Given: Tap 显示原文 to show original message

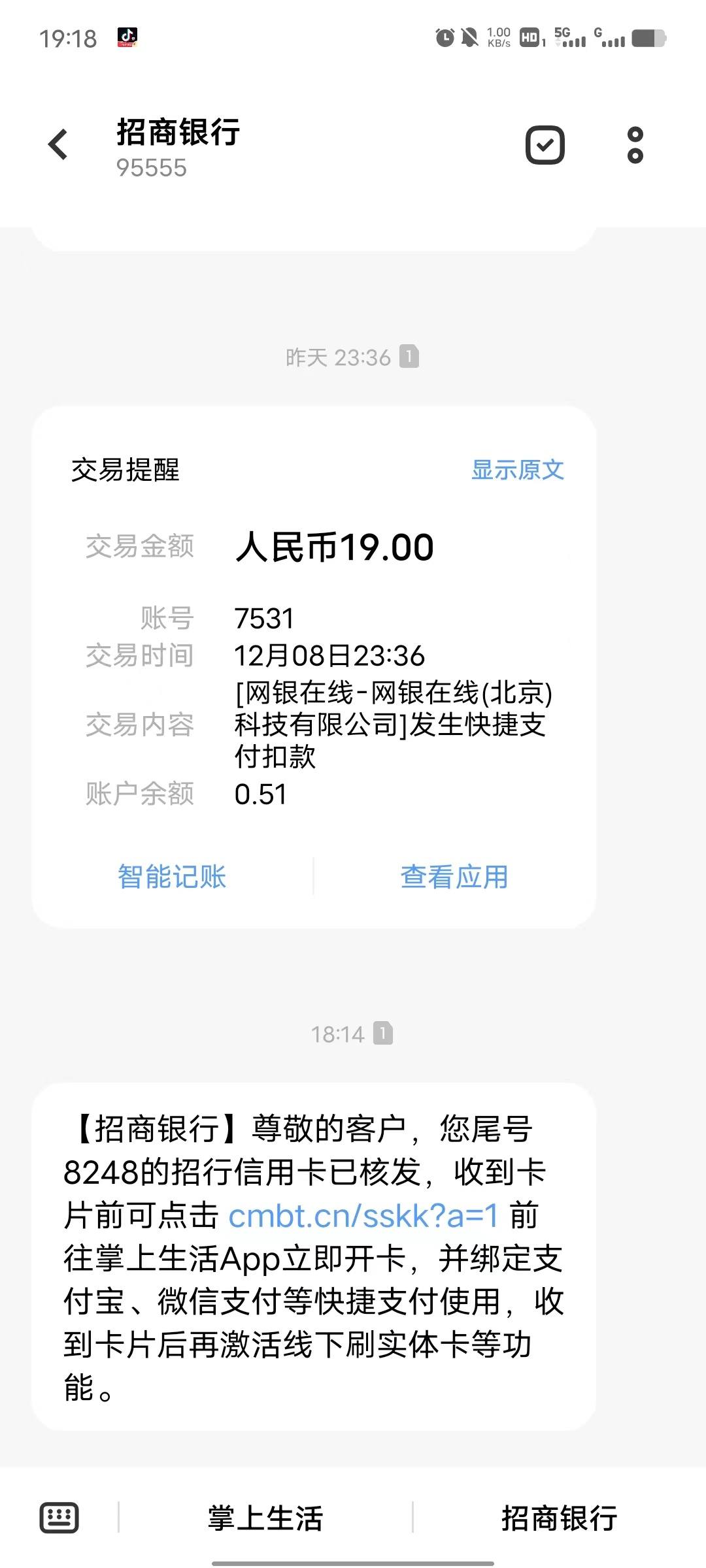Looking at the screenshot, I should (518, 470).
